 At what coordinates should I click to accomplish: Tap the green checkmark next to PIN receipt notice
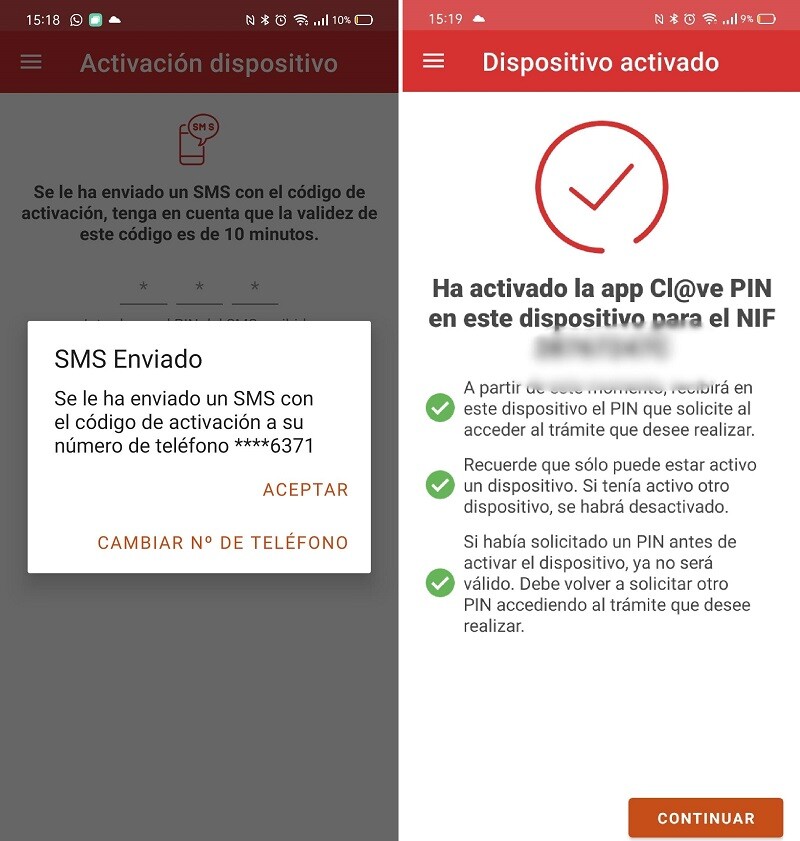coord(440,409)
